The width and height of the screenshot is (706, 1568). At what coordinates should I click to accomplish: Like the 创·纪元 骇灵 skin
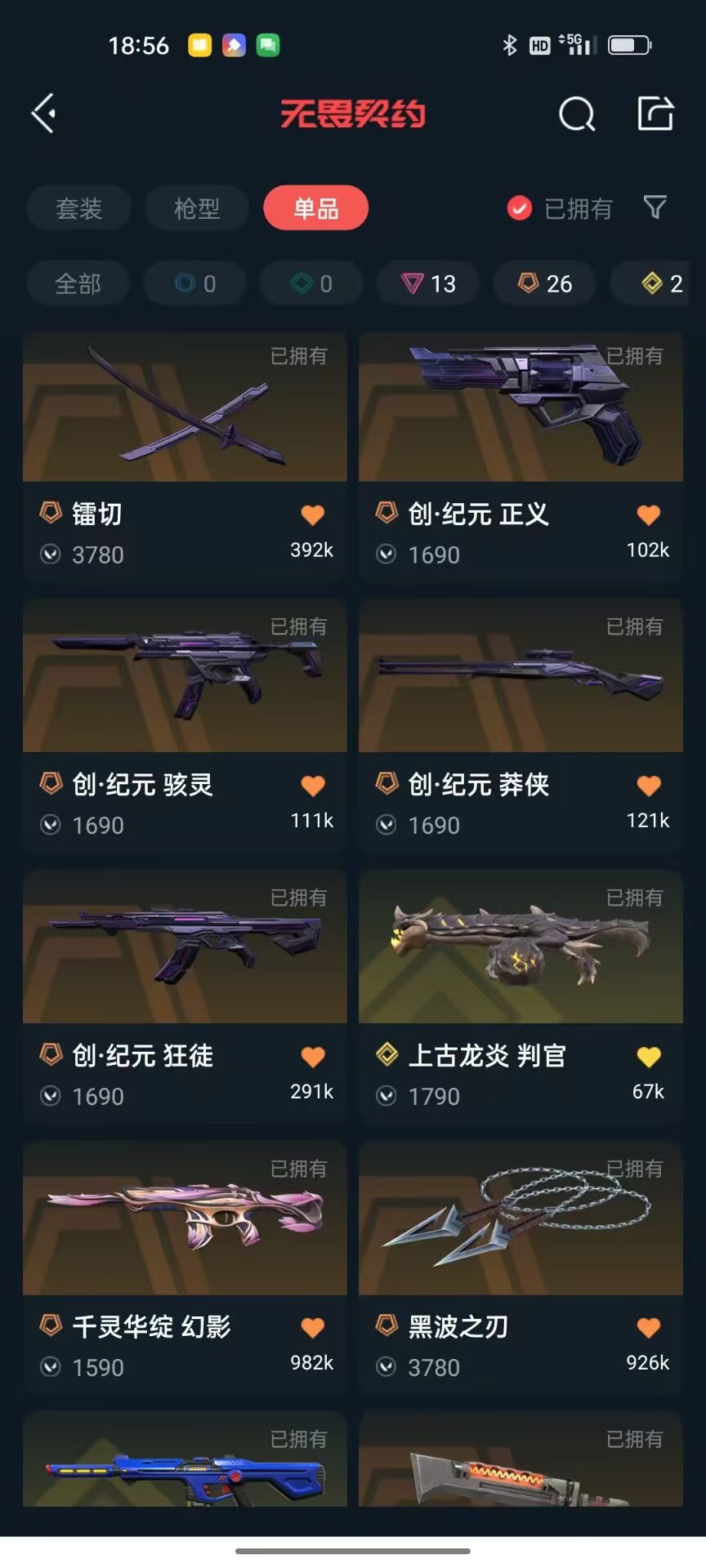pyautogui.click(x=313, y=786)
